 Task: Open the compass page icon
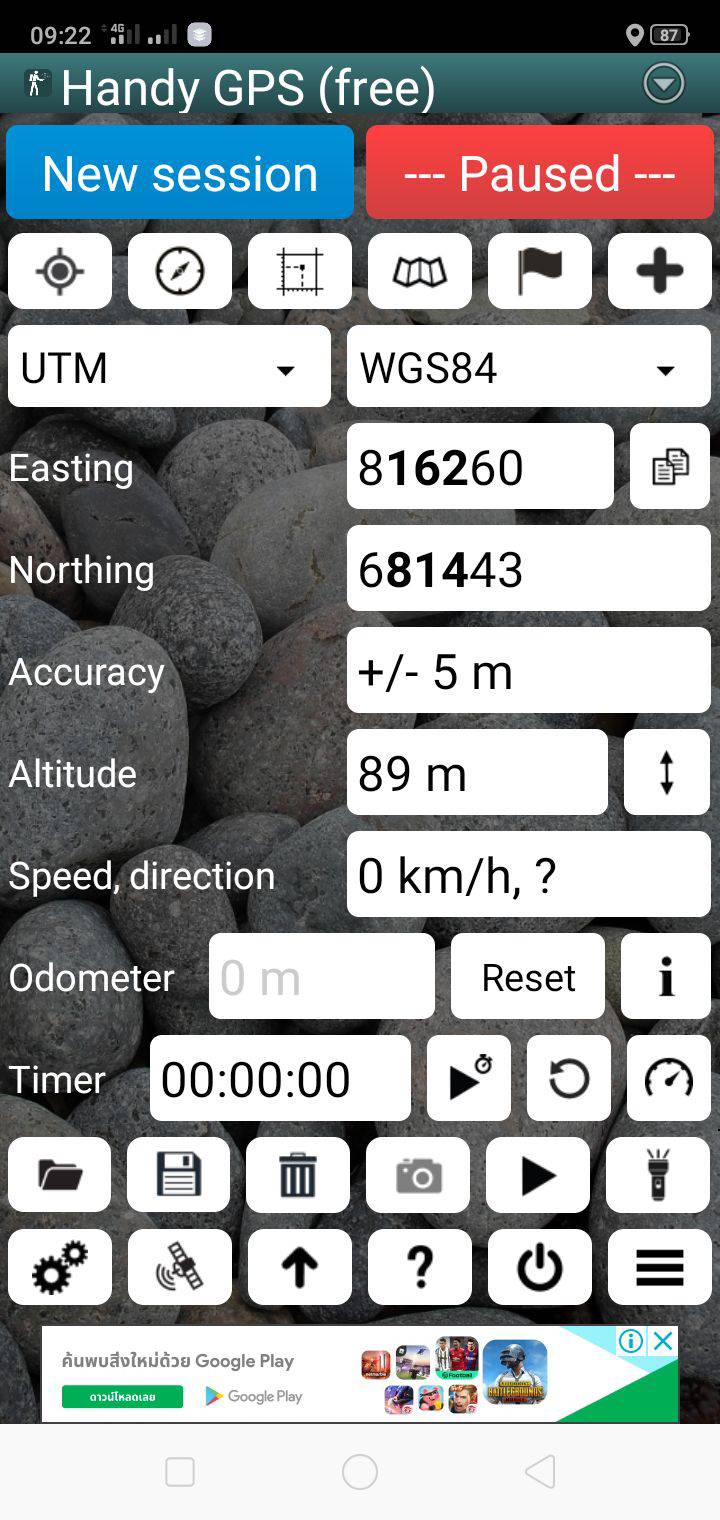pos(180,271)
